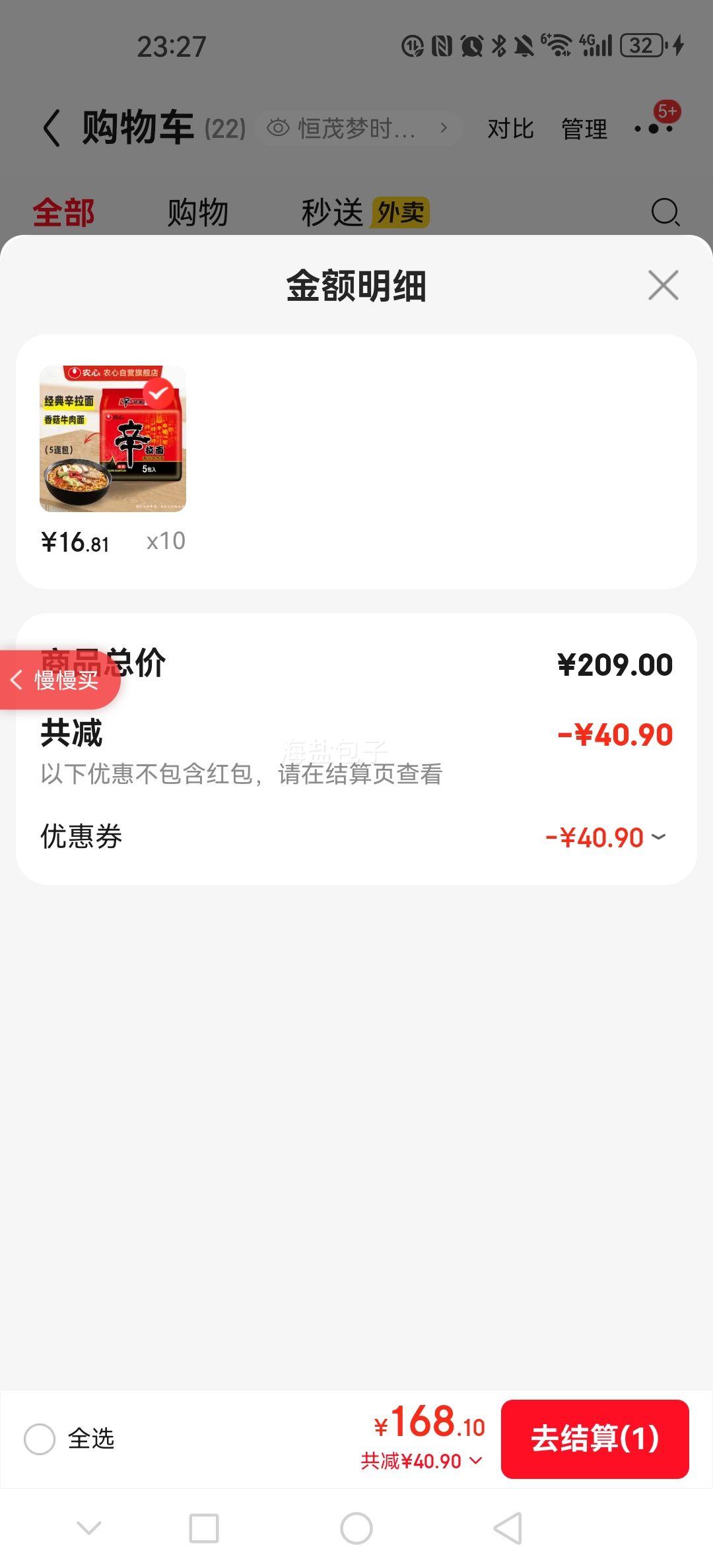Tap 管理 to manage cart items
This screenshot has width=713, height=1568.
tap(584, 129)
